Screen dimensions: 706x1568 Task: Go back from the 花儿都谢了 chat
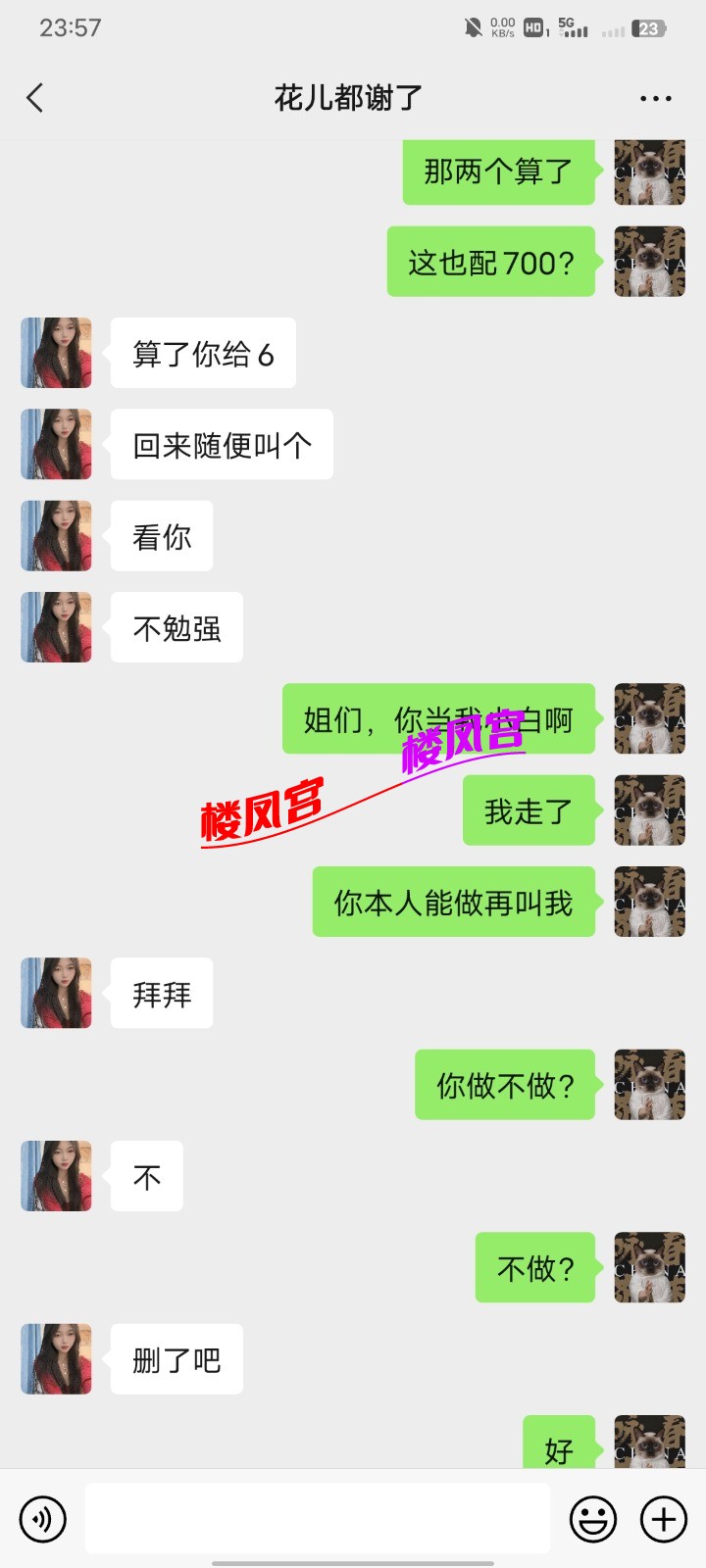[x=35, y=98]
